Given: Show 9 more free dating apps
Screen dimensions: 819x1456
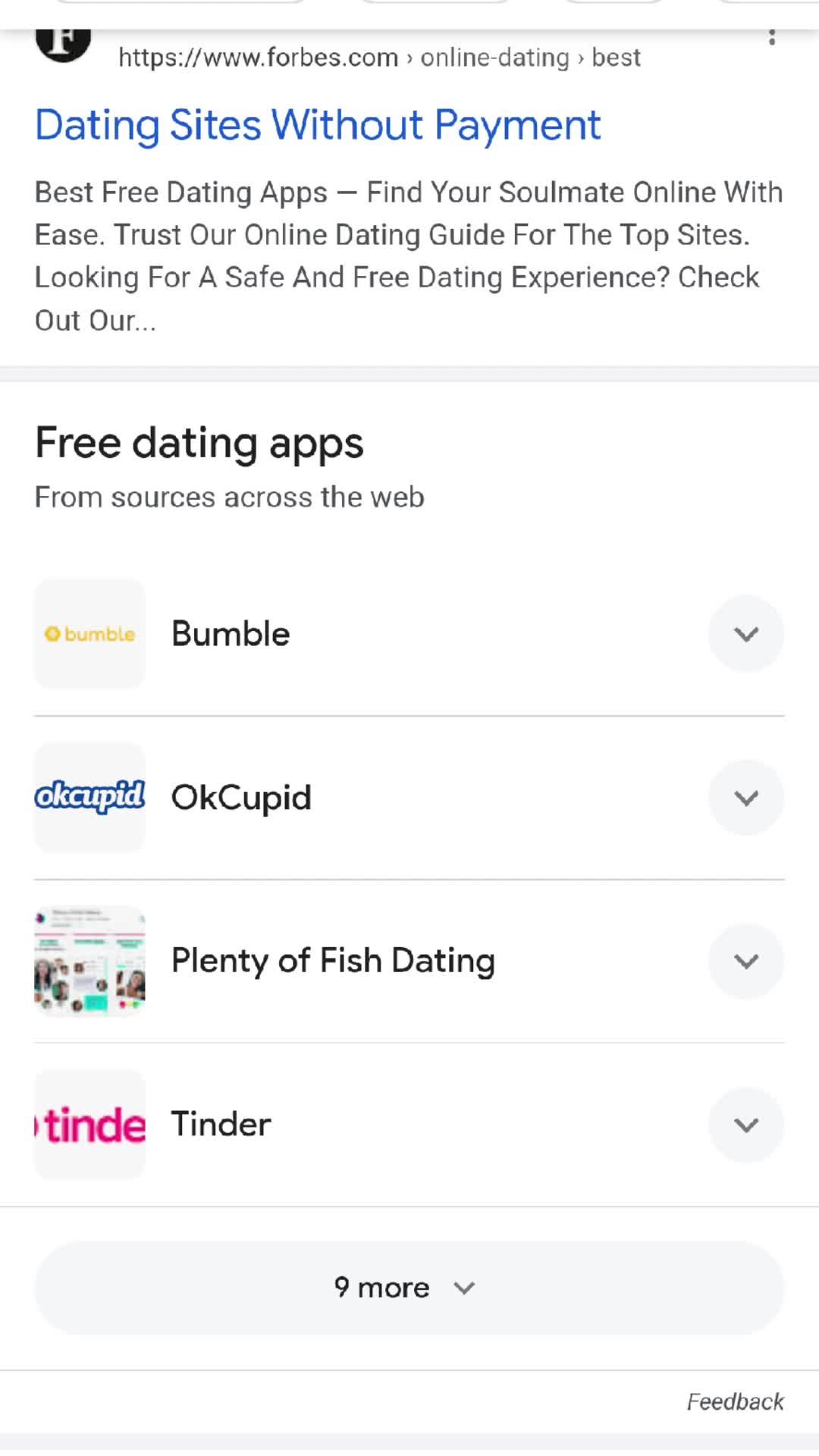Looking at the screenshot, I should pyautogui.click(x=409, y=1288).
